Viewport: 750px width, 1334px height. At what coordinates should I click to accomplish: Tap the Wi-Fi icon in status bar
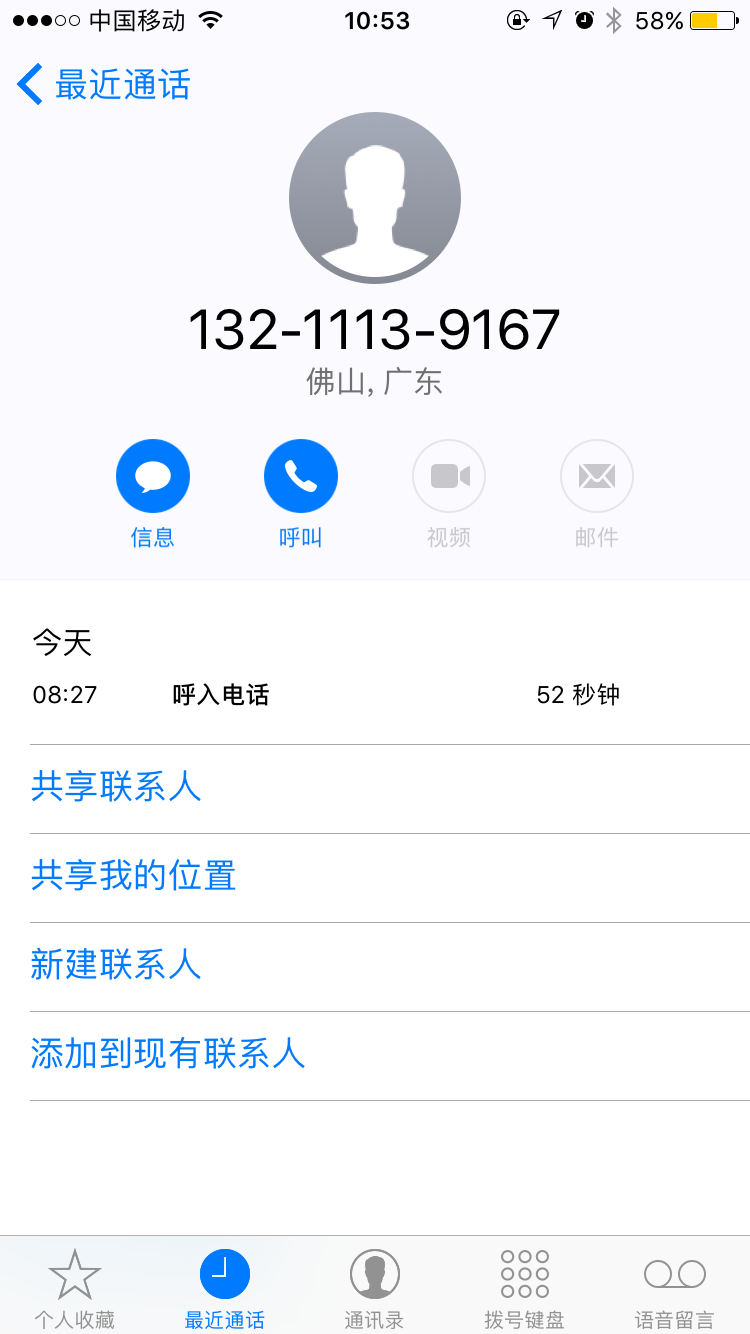[x=208, y=18]
